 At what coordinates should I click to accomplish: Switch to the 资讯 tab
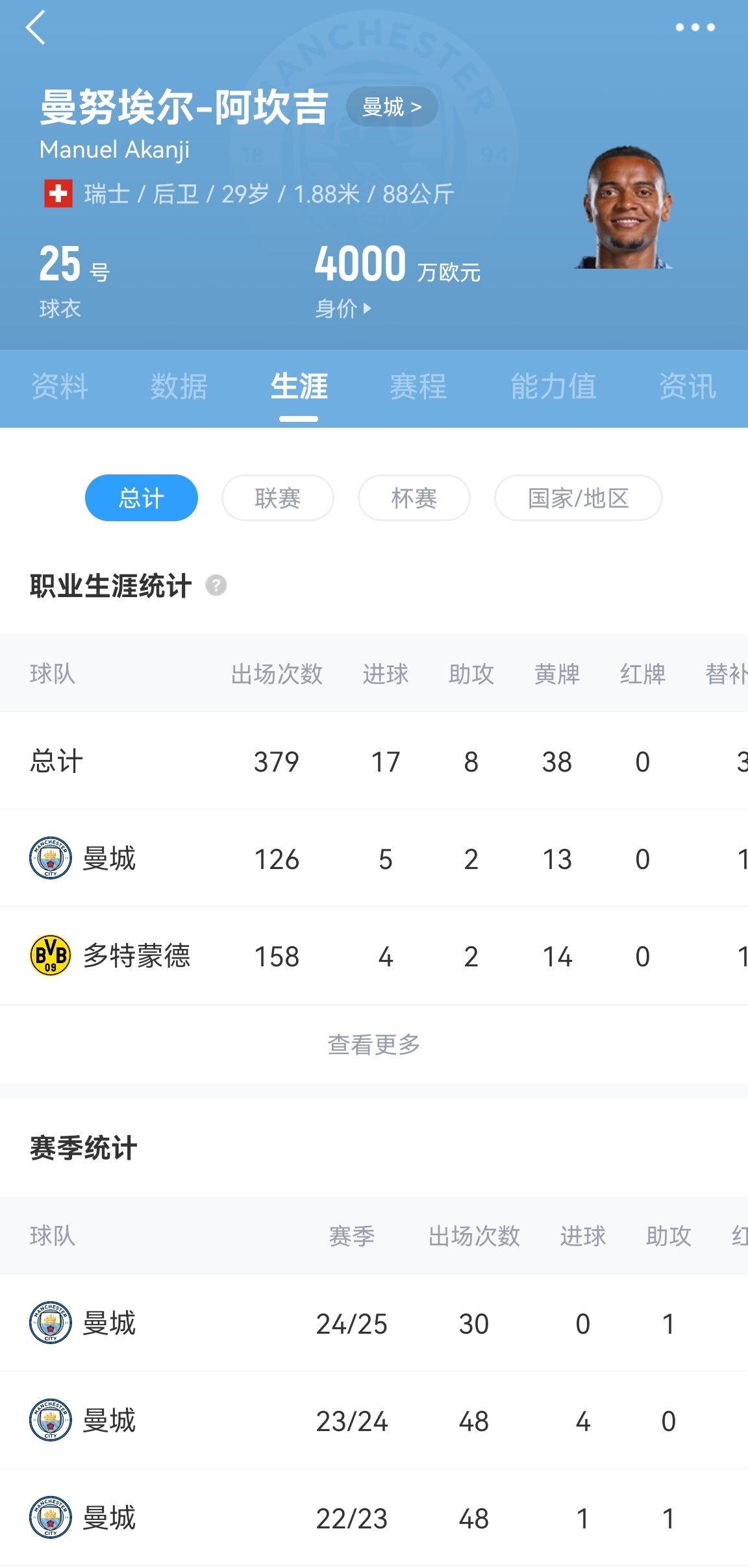click(688, 387)
